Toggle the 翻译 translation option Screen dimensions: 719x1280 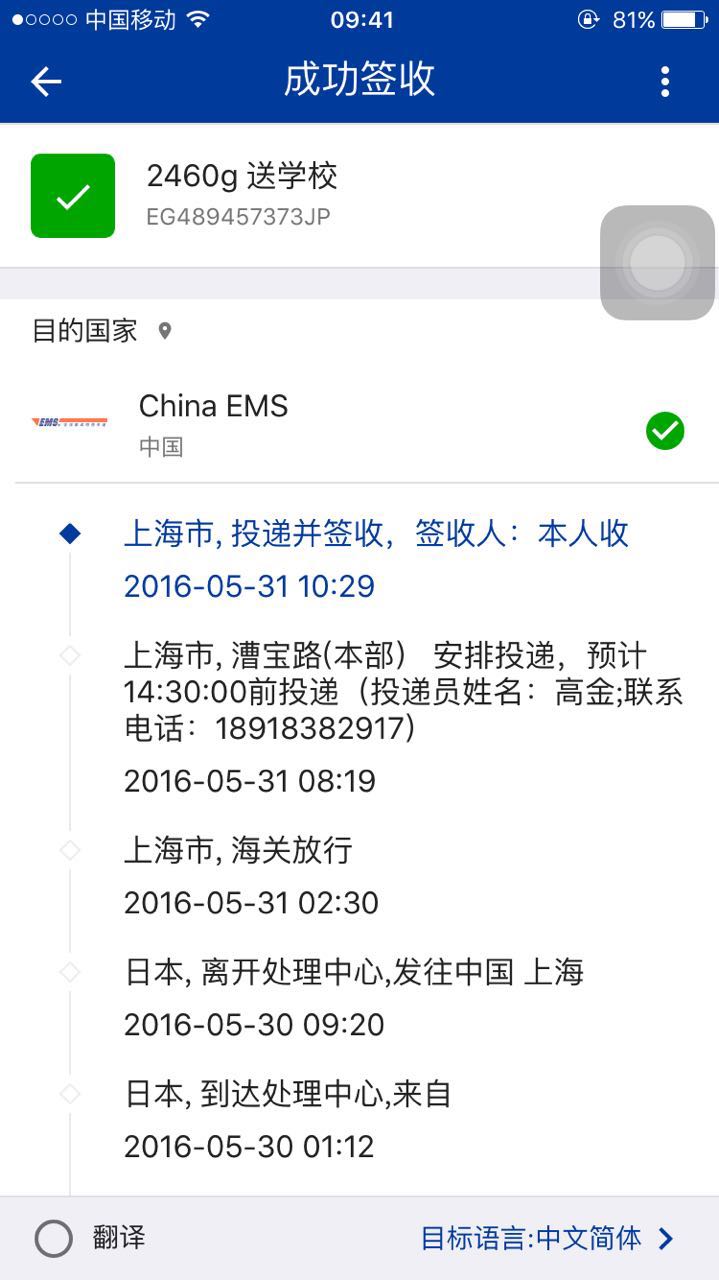click(x=54, y=1239)
